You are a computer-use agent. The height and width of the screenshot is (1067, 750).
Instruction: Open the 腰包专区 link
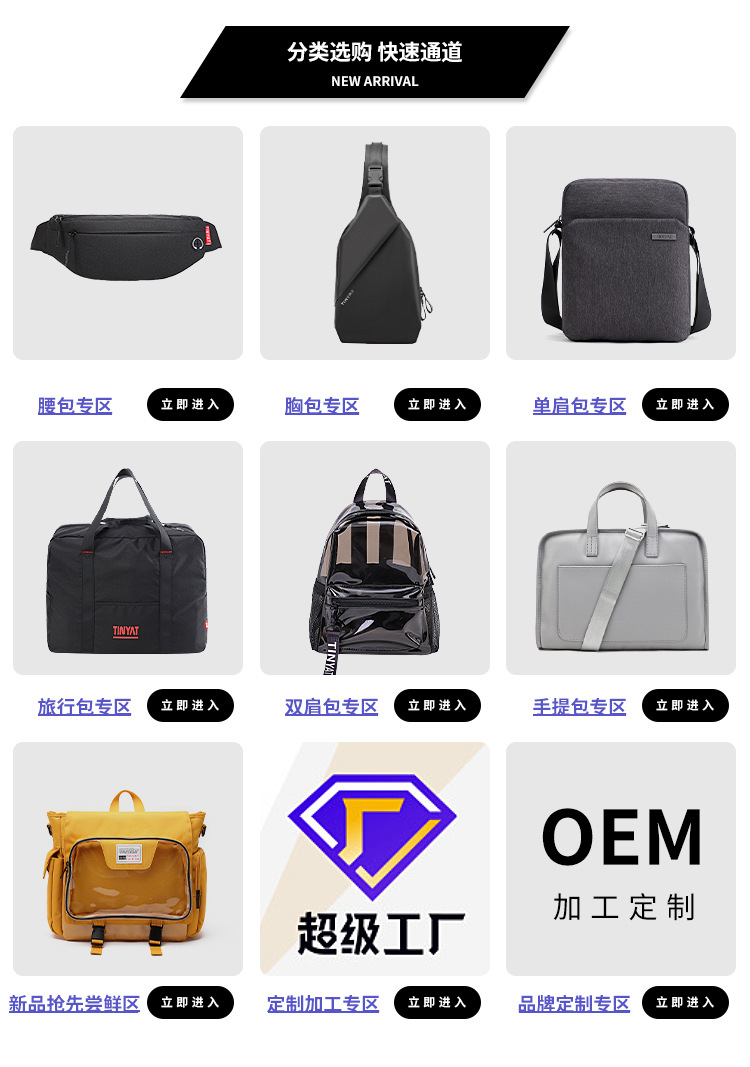point(75,406)
